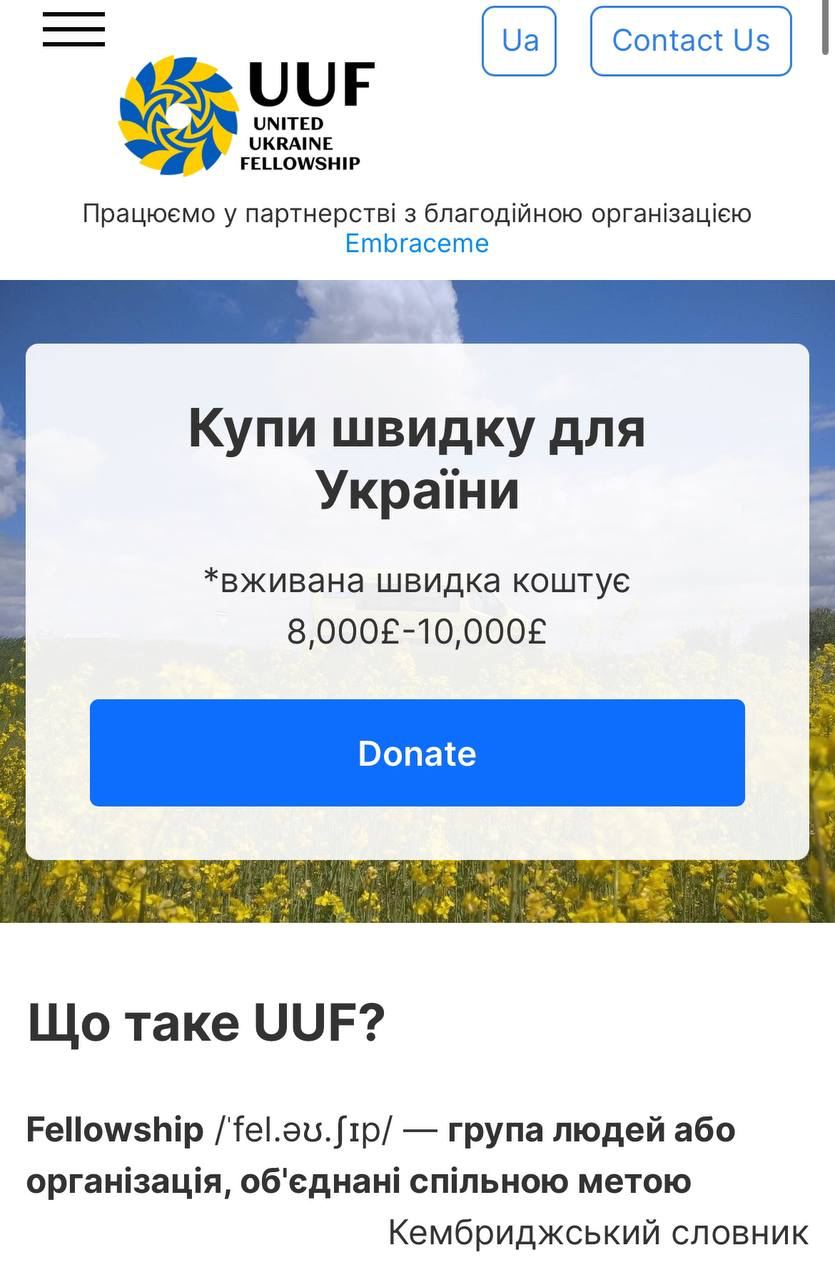Tap the Contact Us button
The width and height of the screenshot is (835, 1280).
pos(690,41)
